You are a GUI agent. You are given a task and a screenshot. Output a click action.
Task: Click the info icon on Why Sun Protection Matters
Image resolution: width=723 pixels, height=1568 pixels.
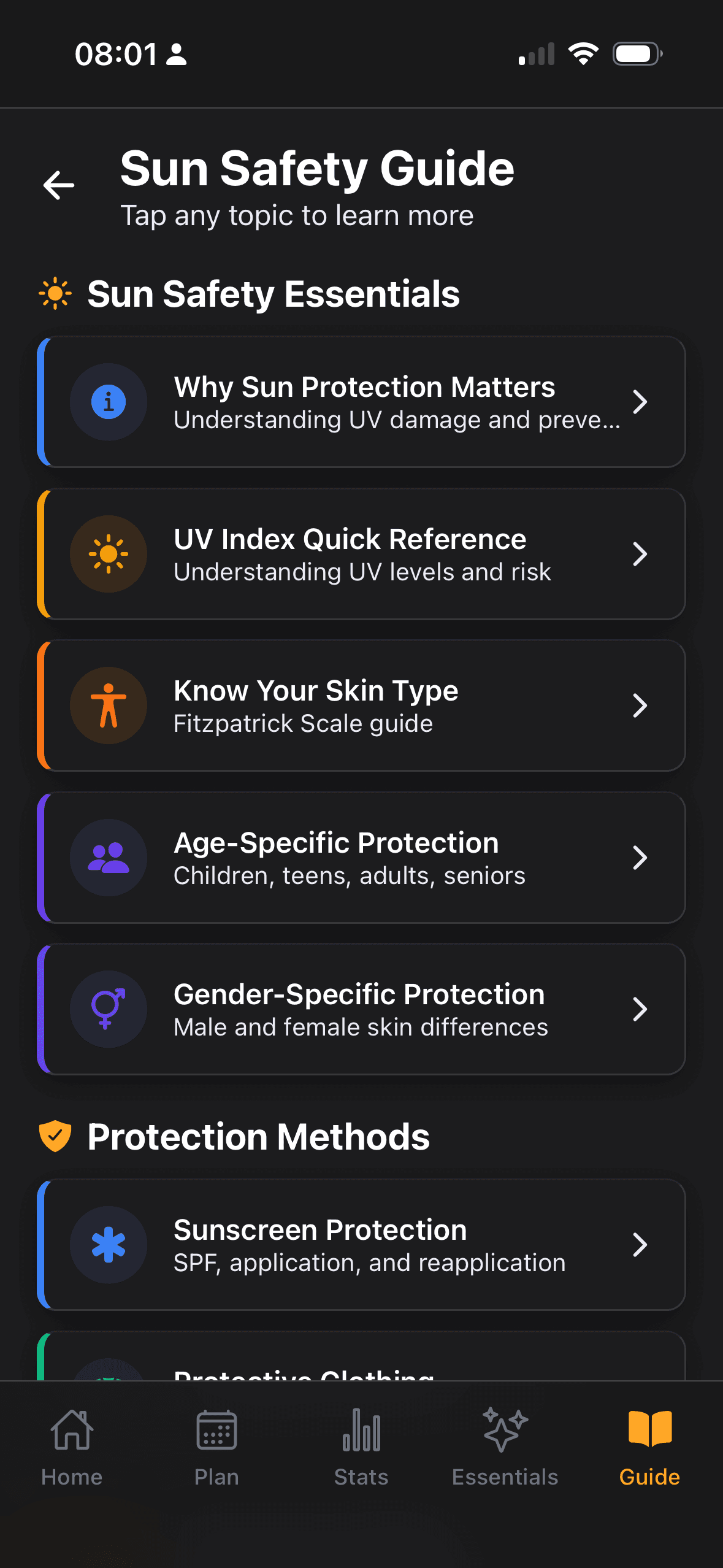coord(108,401)
